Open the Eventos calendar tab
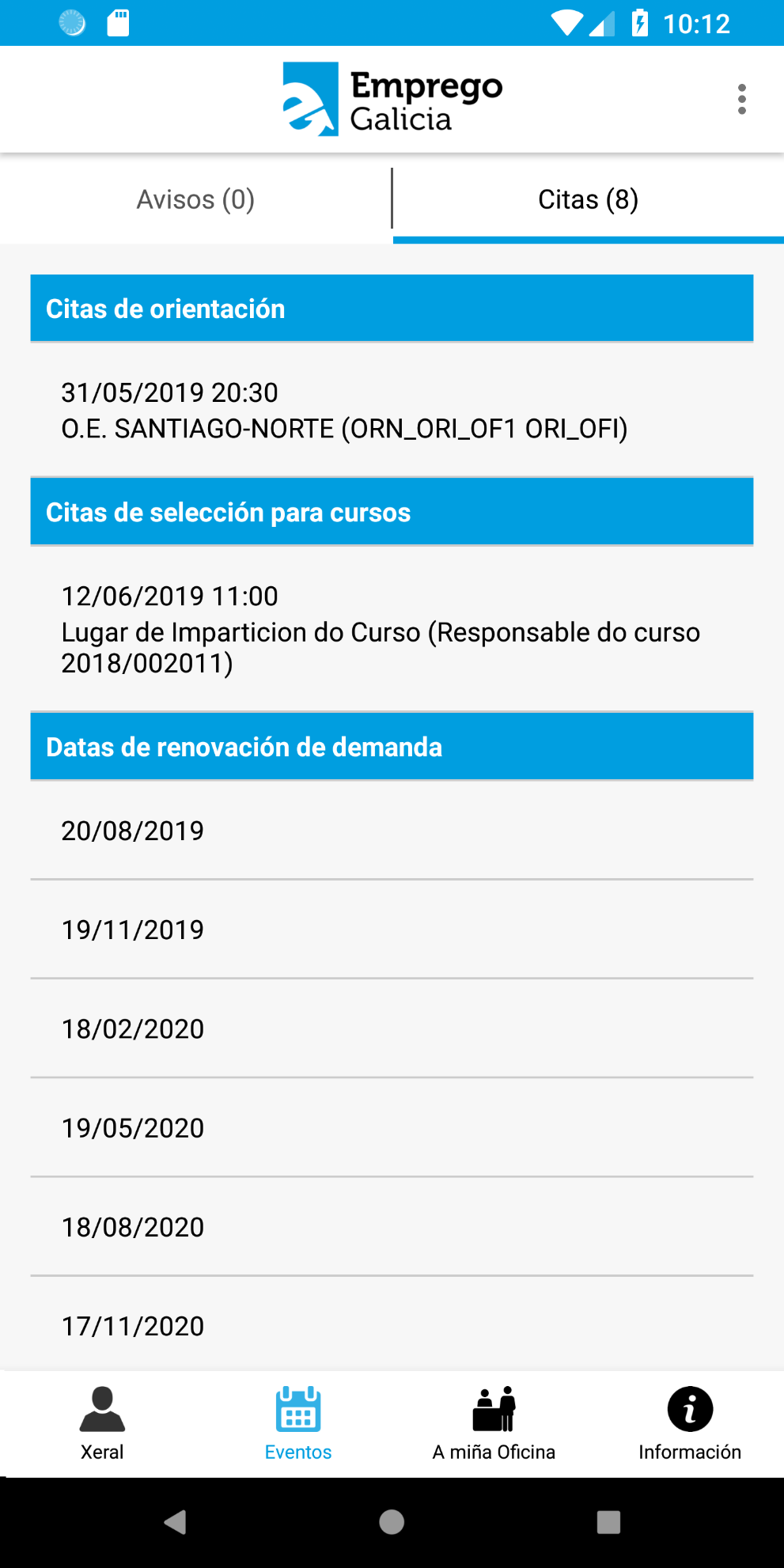Image resolution: width=784 pixels, height=1568 pixels. [298, 1424]
